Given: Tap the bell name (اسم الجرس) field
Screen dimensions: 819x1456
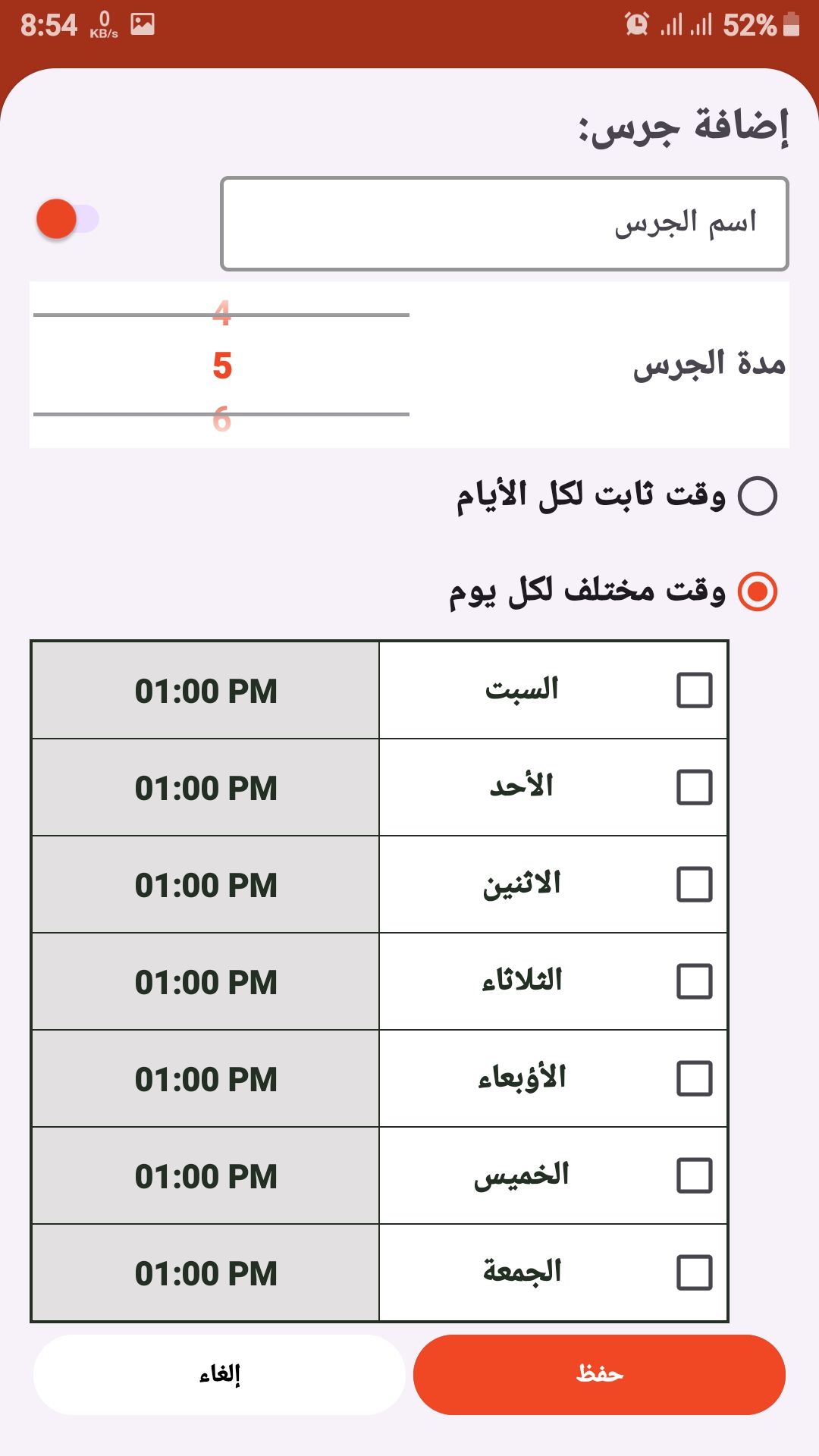Looking at the screenshot, I should [504, 224].
